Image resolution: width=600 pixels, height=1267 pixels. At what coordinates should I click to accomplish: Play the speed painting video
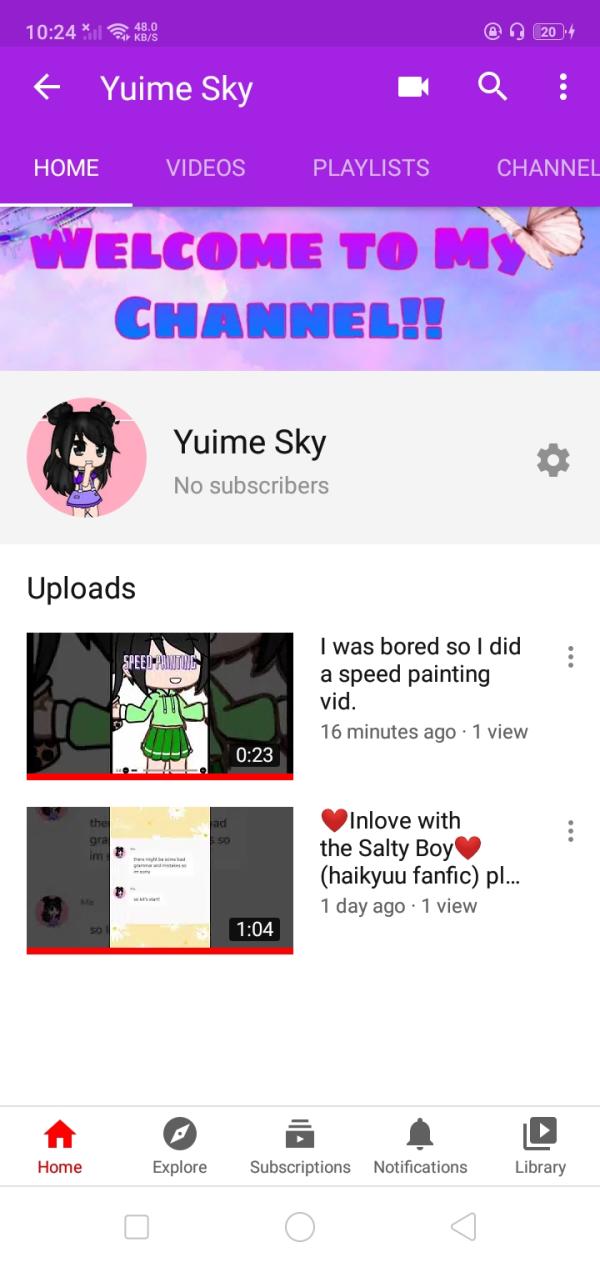coord(160,705)
